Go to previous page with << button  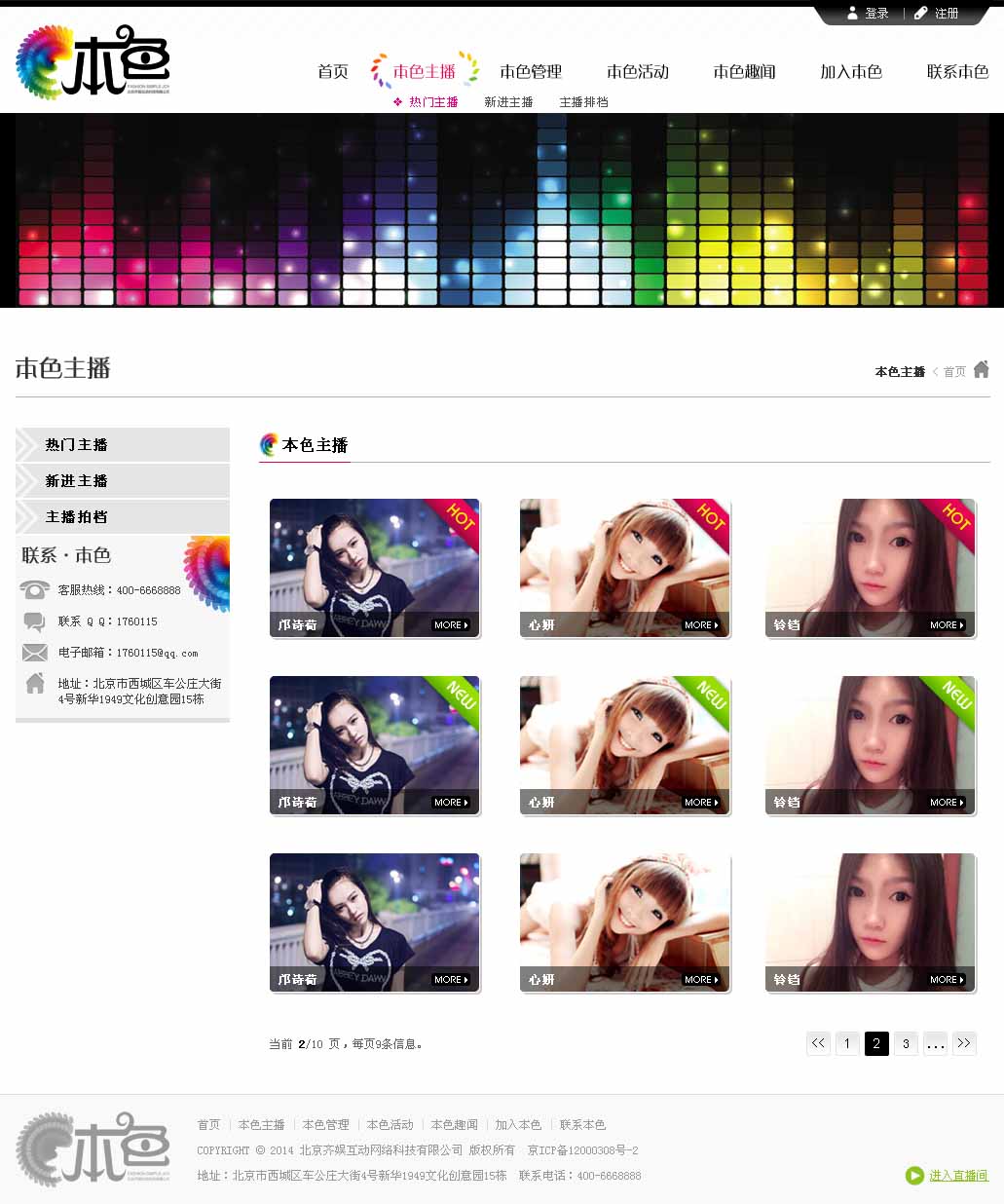tap(818, 1043)
